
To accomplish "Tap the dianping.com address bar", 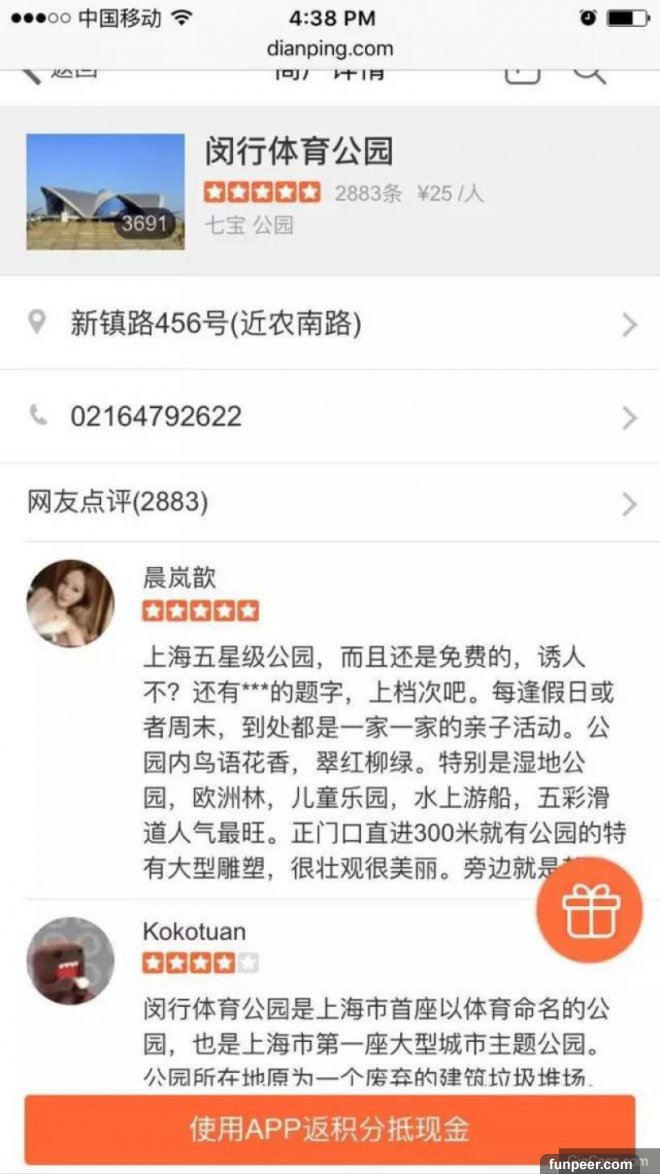I will pos(330,48).
